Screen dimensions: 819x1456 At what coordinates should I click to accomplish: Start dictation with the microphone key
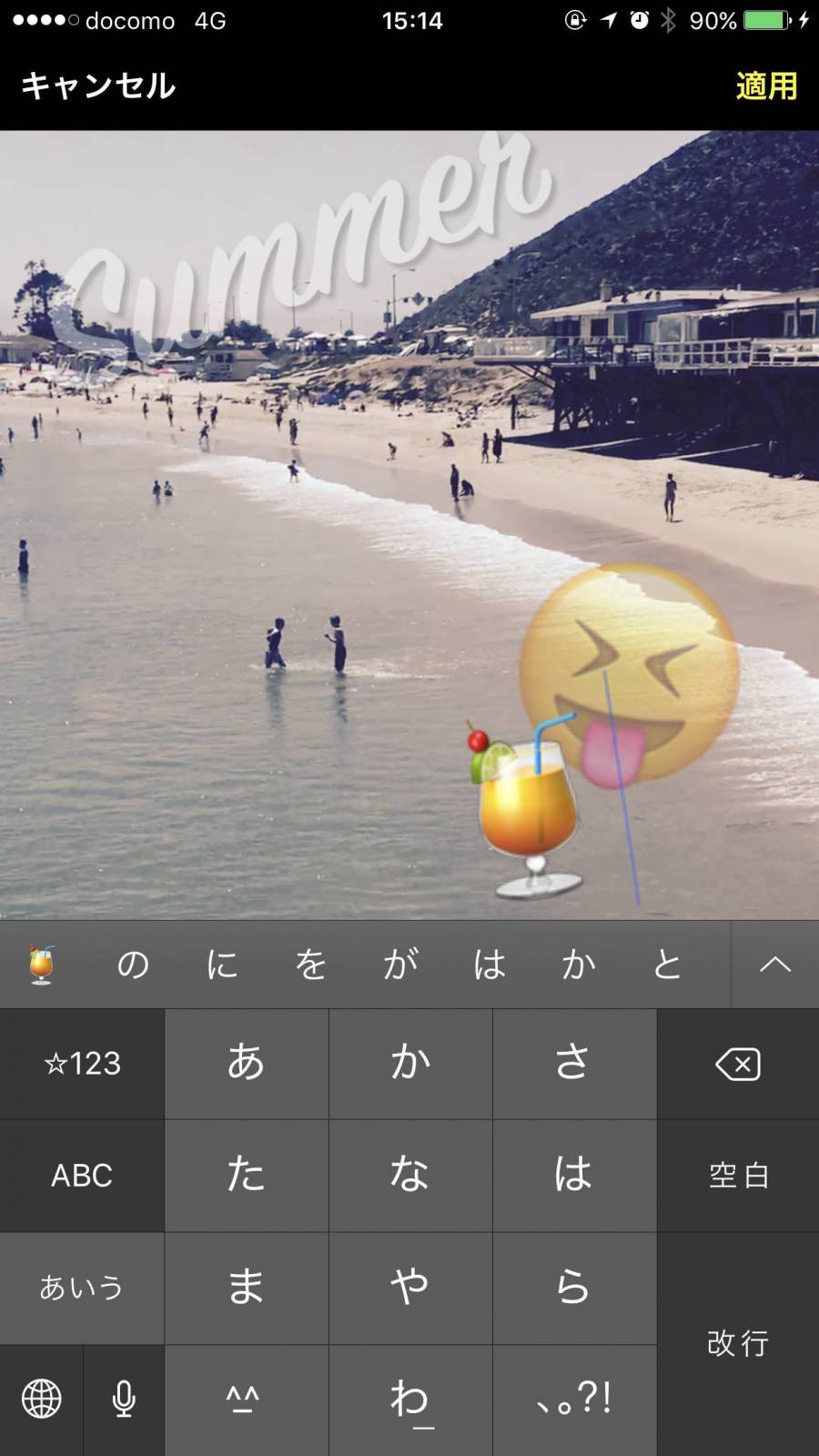click(x=124, y=1400)
